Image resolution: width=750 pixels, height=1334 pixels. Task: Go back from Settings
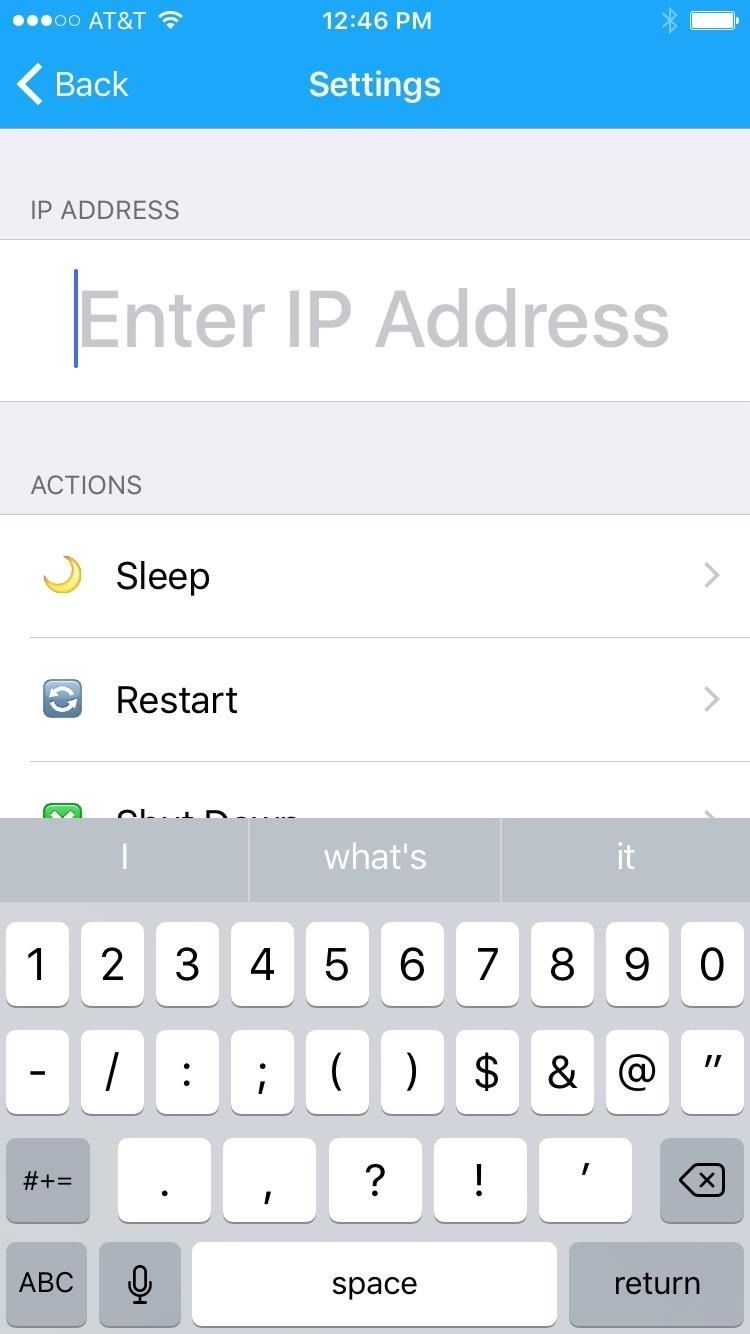(x=72, y=85)
